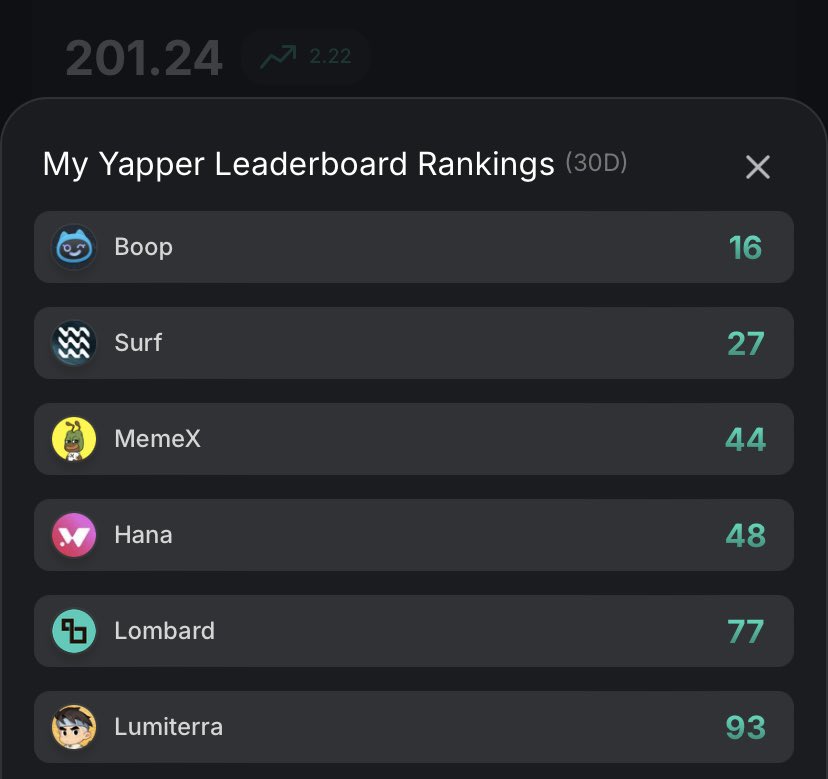828x779 pixels.
Task: View the Hana leaderboard ranking
Action: [413, 535]
